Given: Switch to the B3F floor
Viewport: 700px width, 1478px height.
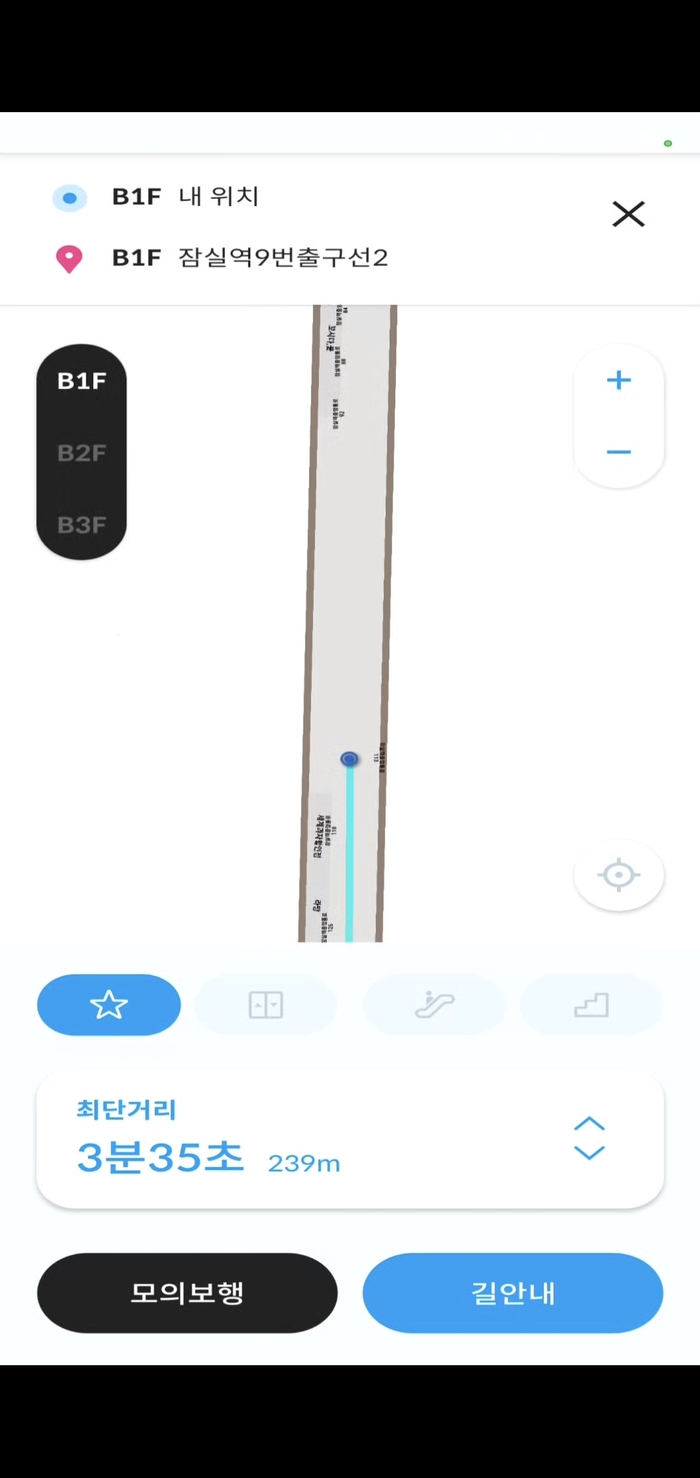Looking at the screenshot, I should (81, 525).
